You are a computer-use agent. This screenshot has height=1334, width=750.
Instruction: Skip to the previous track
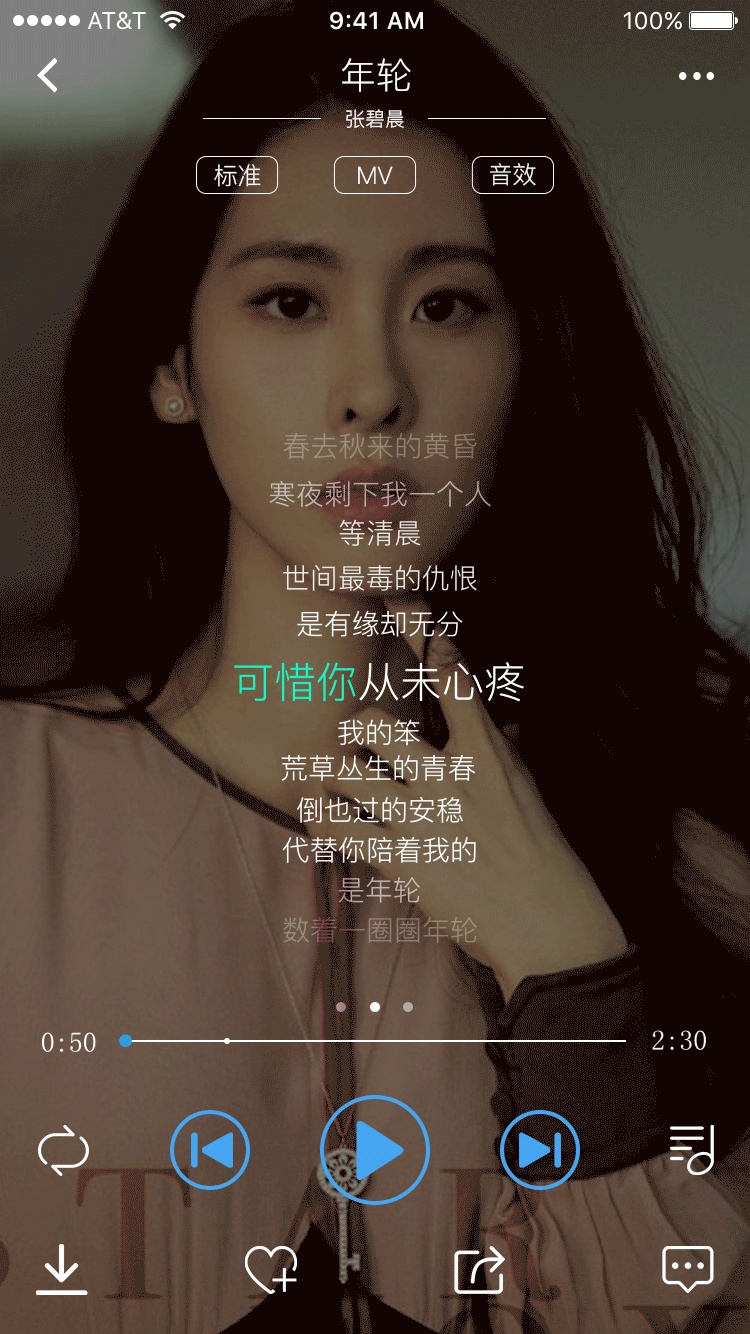point(210,1150)
